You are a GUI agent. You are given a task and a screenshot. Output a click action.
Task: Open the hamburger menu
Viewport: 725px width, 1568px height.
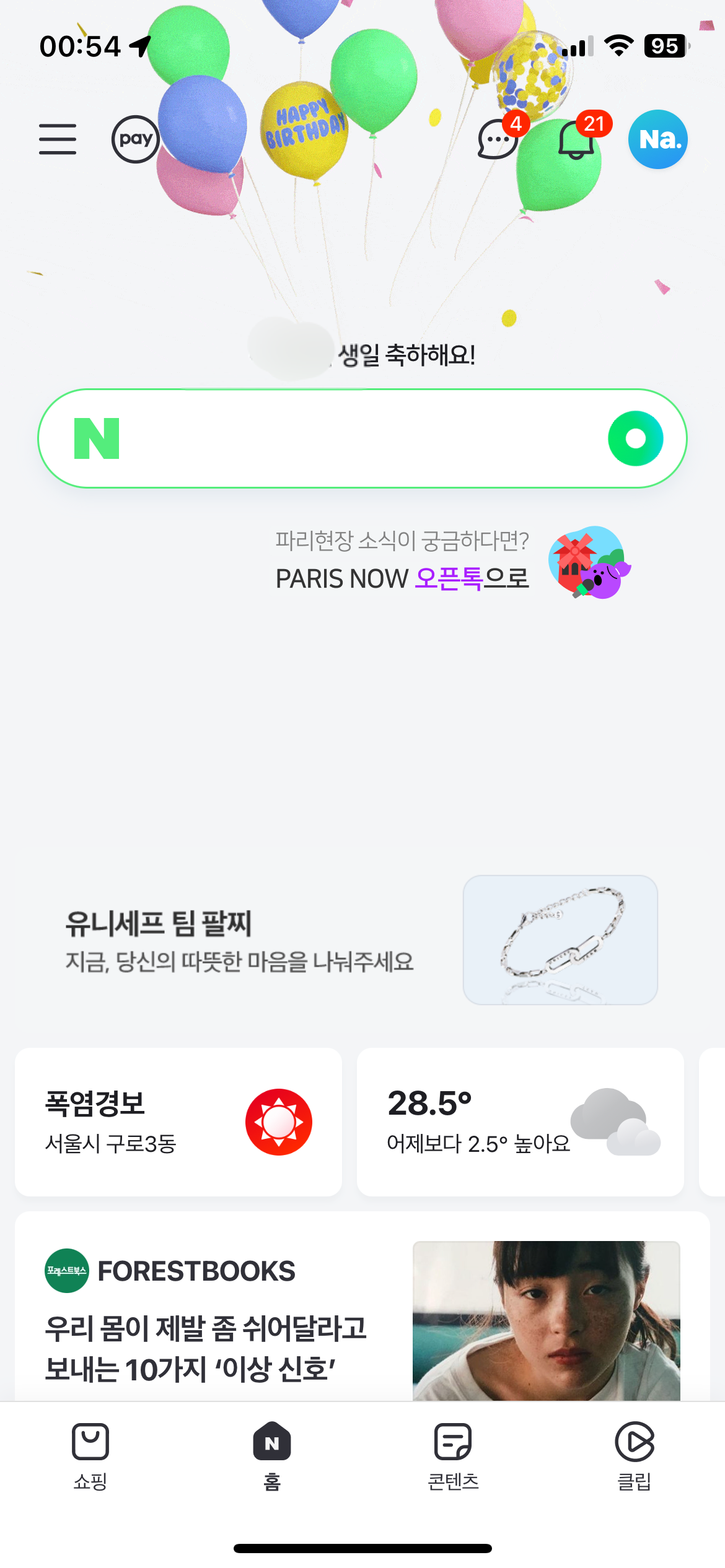[x=58, y=139]
